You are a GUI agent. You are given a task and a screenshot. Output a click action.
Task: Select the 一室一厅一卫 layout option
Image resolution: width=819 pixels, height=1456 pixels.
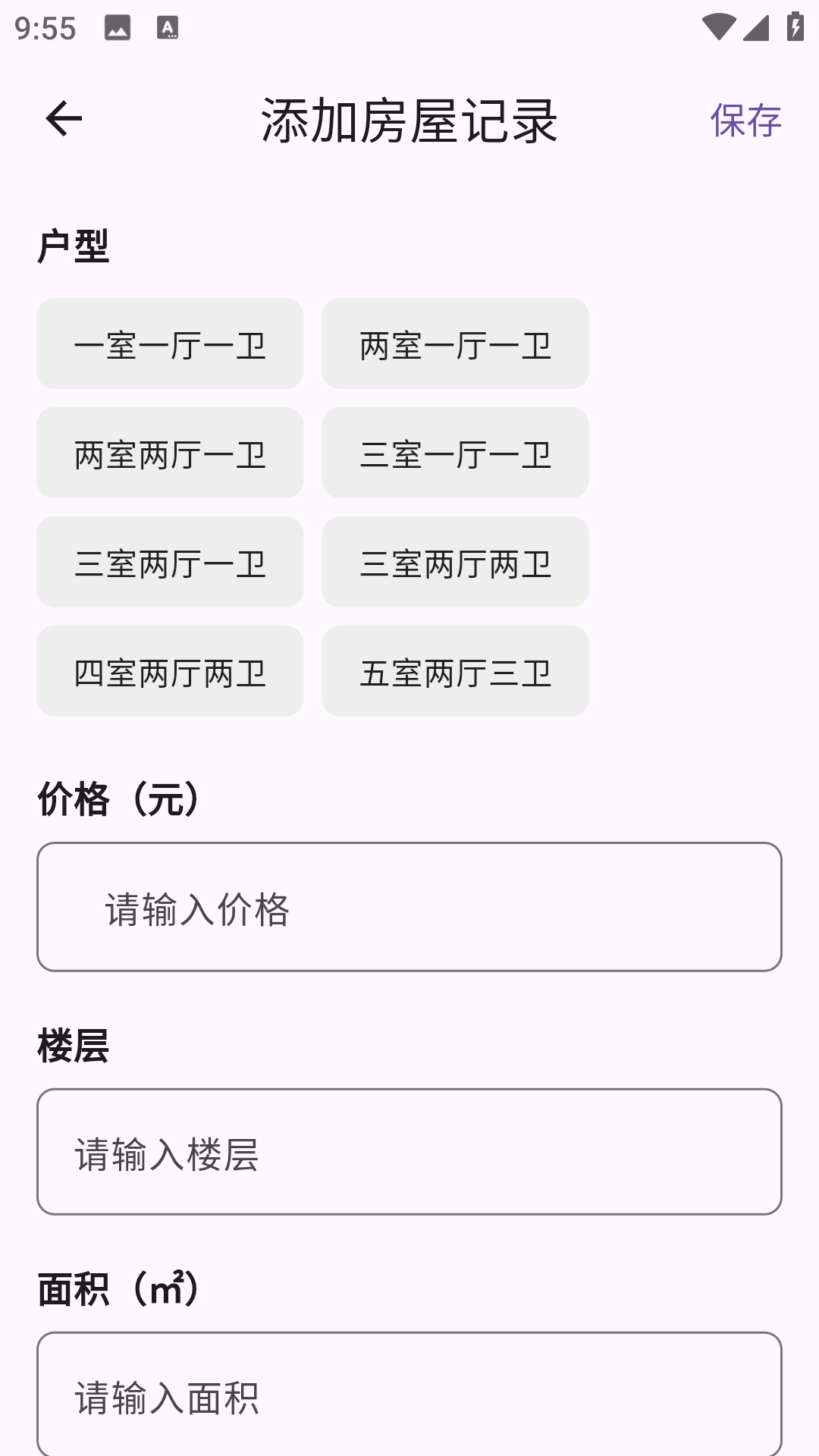170,344
